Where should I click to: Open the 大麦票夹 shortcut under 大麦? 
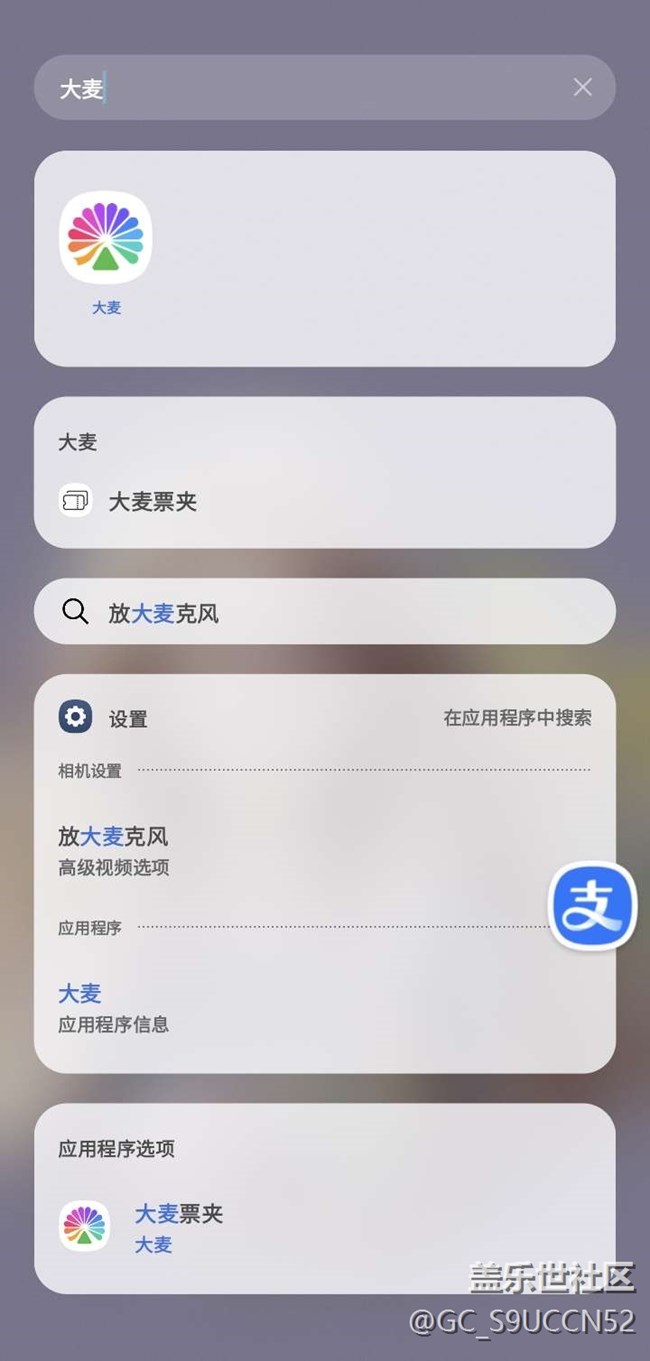coord(324,502)
